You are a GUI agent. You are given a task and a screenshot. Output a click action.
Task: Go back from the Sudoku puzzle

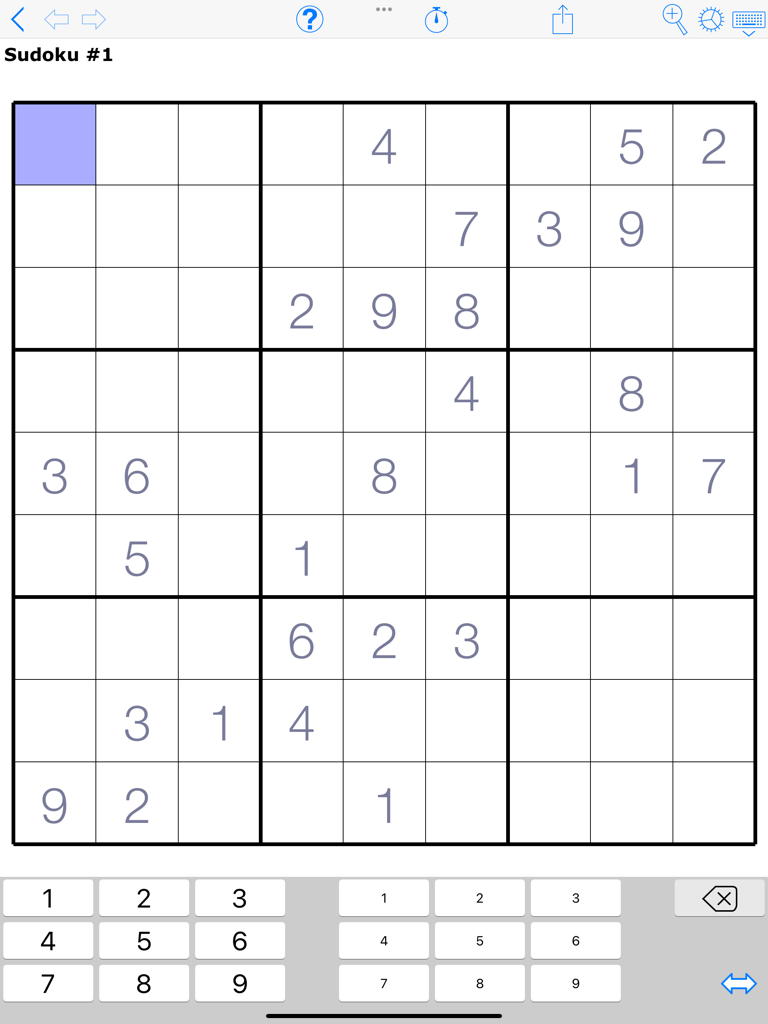18,19
